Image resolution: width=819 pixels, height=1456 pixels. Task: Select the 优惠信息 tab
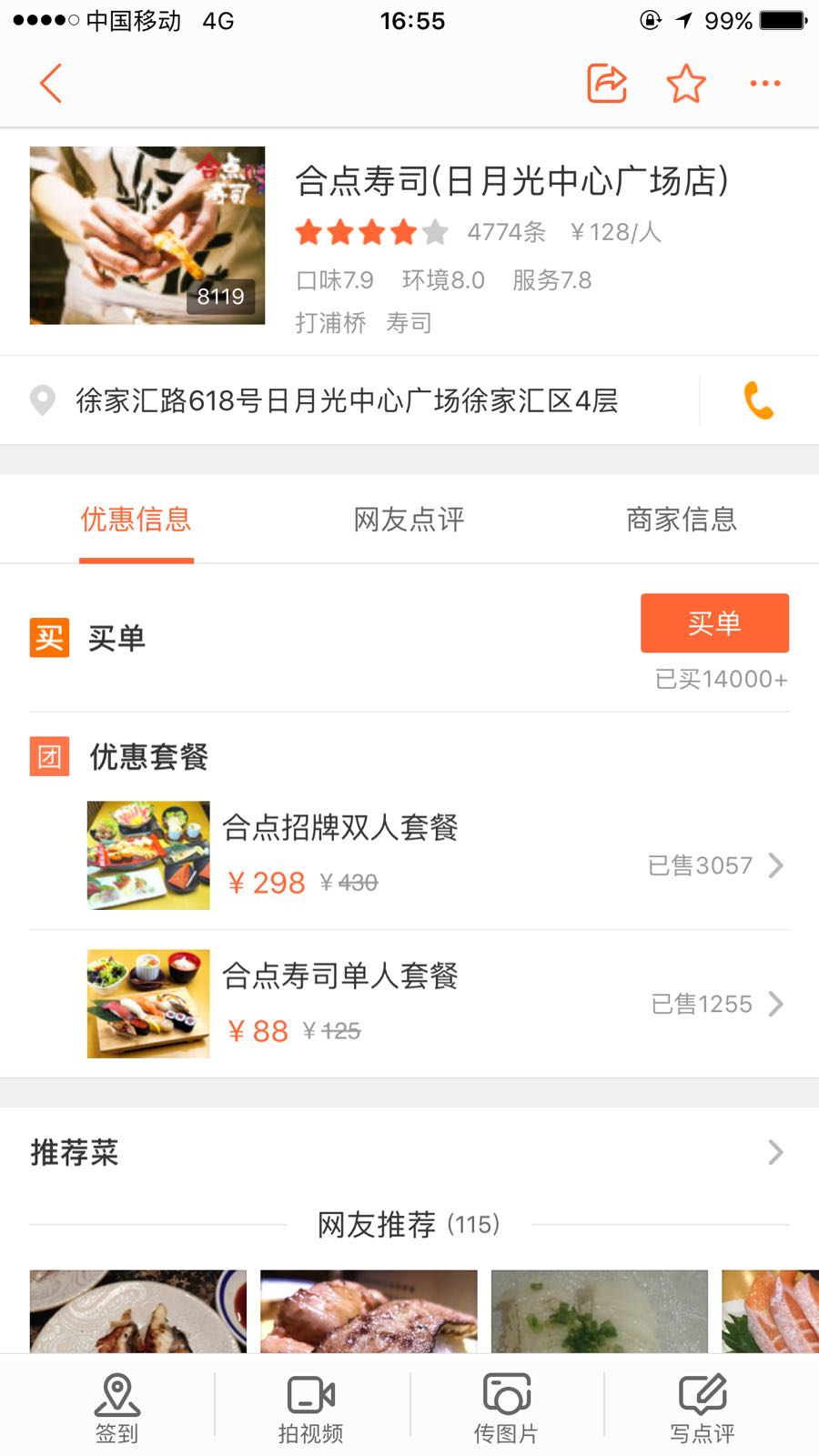pos(136,520)
